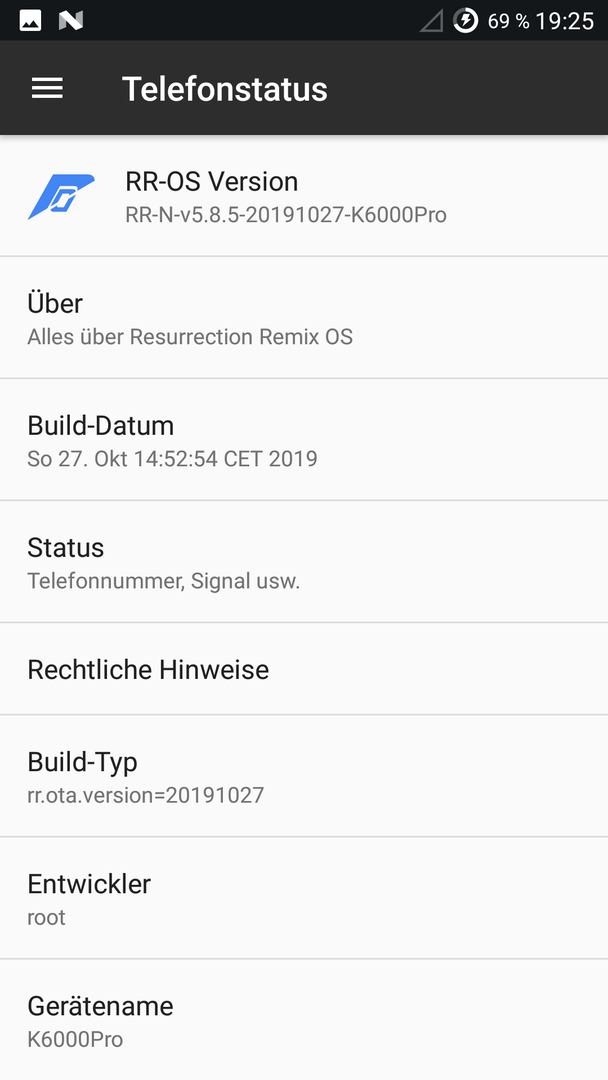Open Status with Telefonnummer and Signal

304,562
